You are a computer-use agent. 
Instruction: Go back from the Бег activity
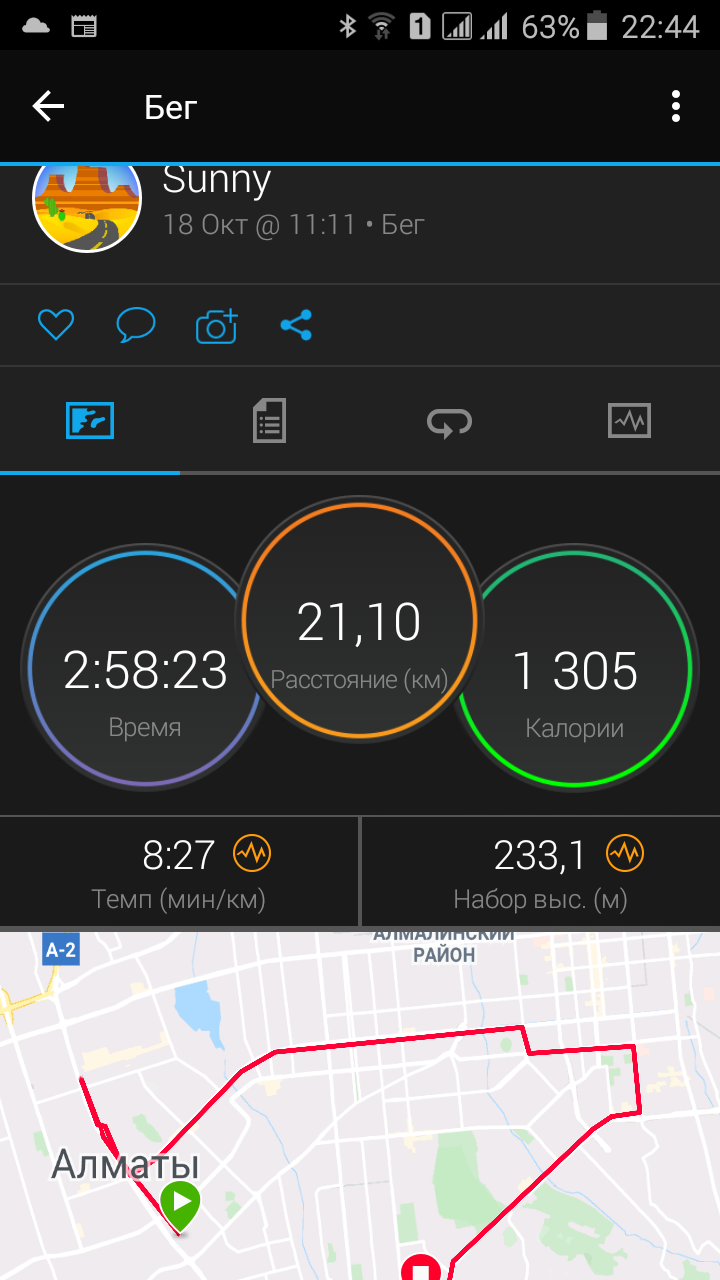pyautogui.click(x=48, y=107)
